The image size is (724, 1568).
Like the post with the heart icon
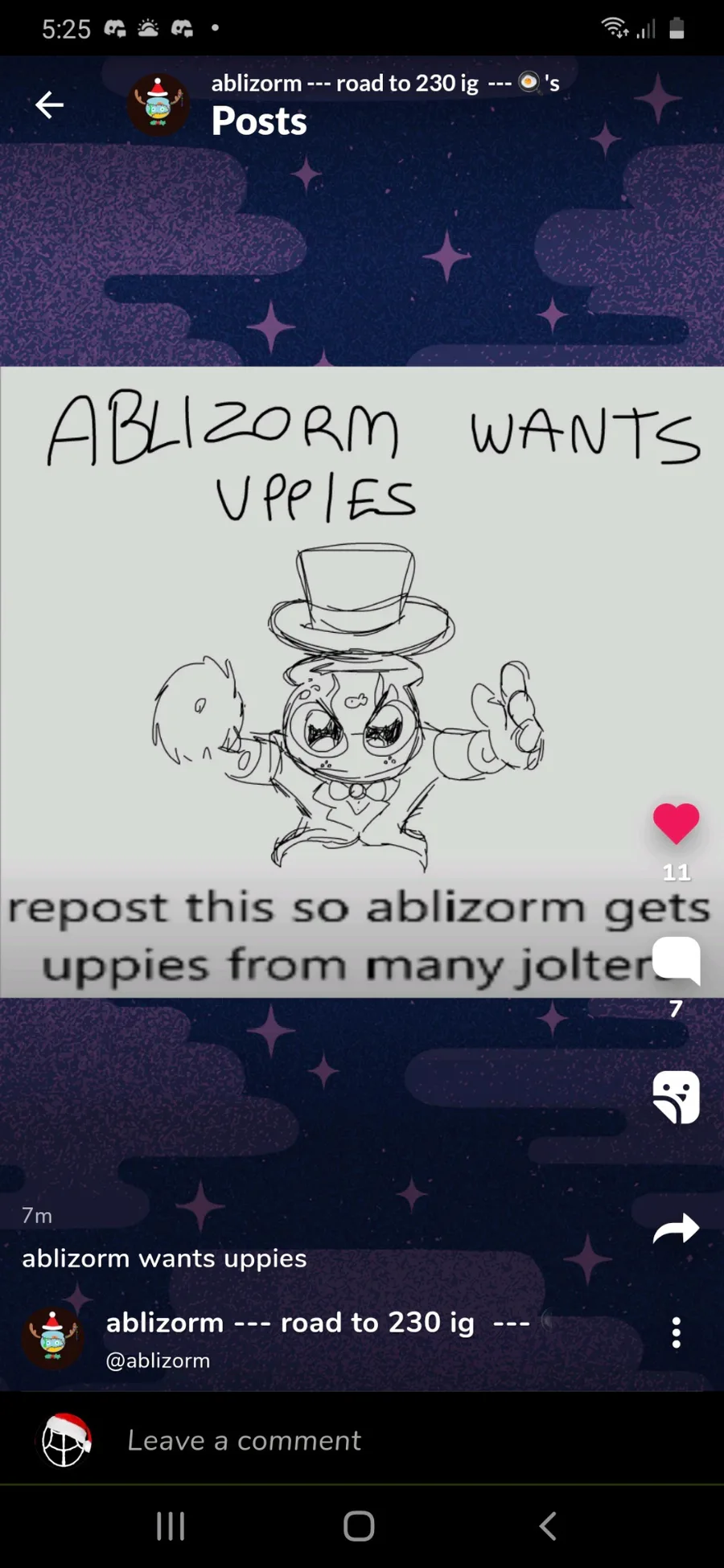pyautogui.click(x=676, y=823)
